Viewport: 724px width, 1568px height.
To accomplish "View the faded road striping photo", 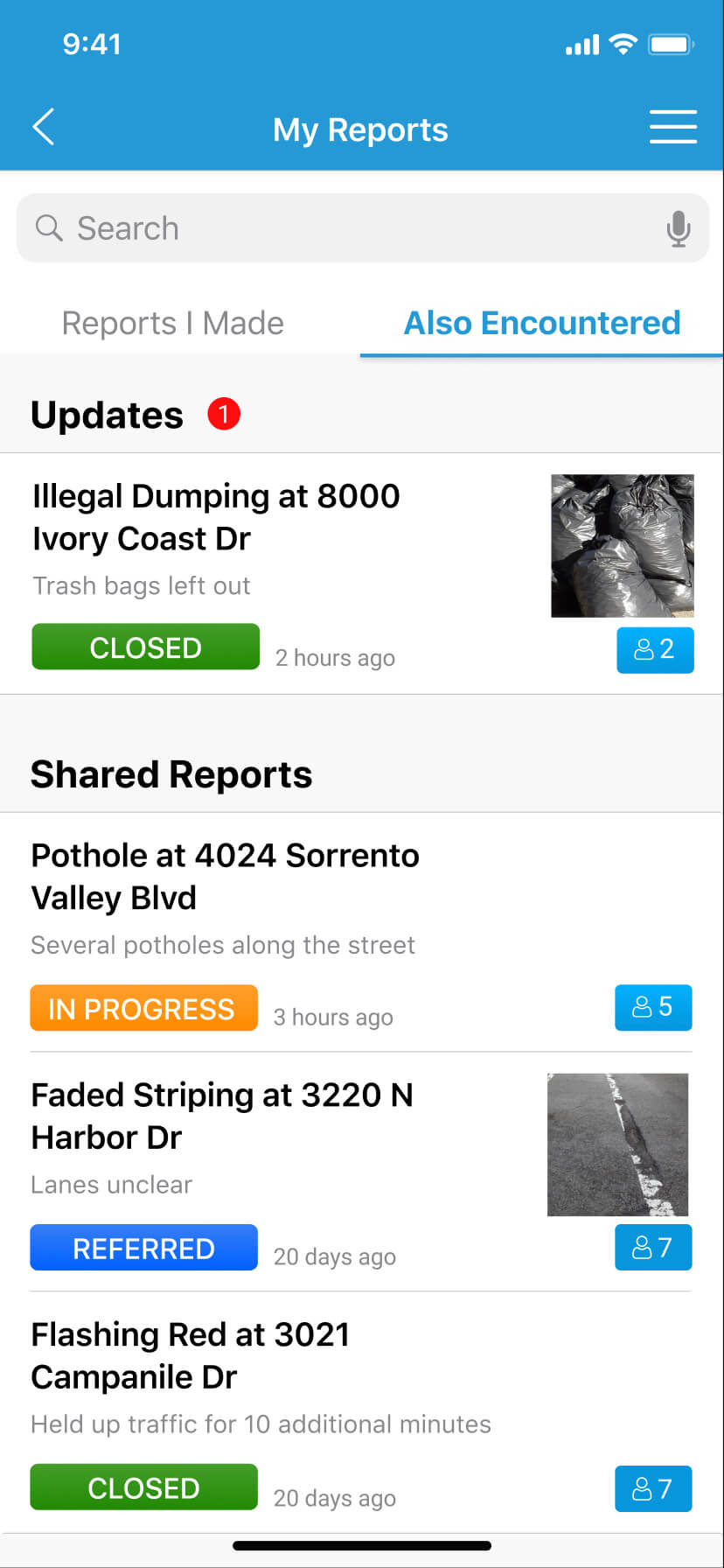I will (x=618, y=1144).
